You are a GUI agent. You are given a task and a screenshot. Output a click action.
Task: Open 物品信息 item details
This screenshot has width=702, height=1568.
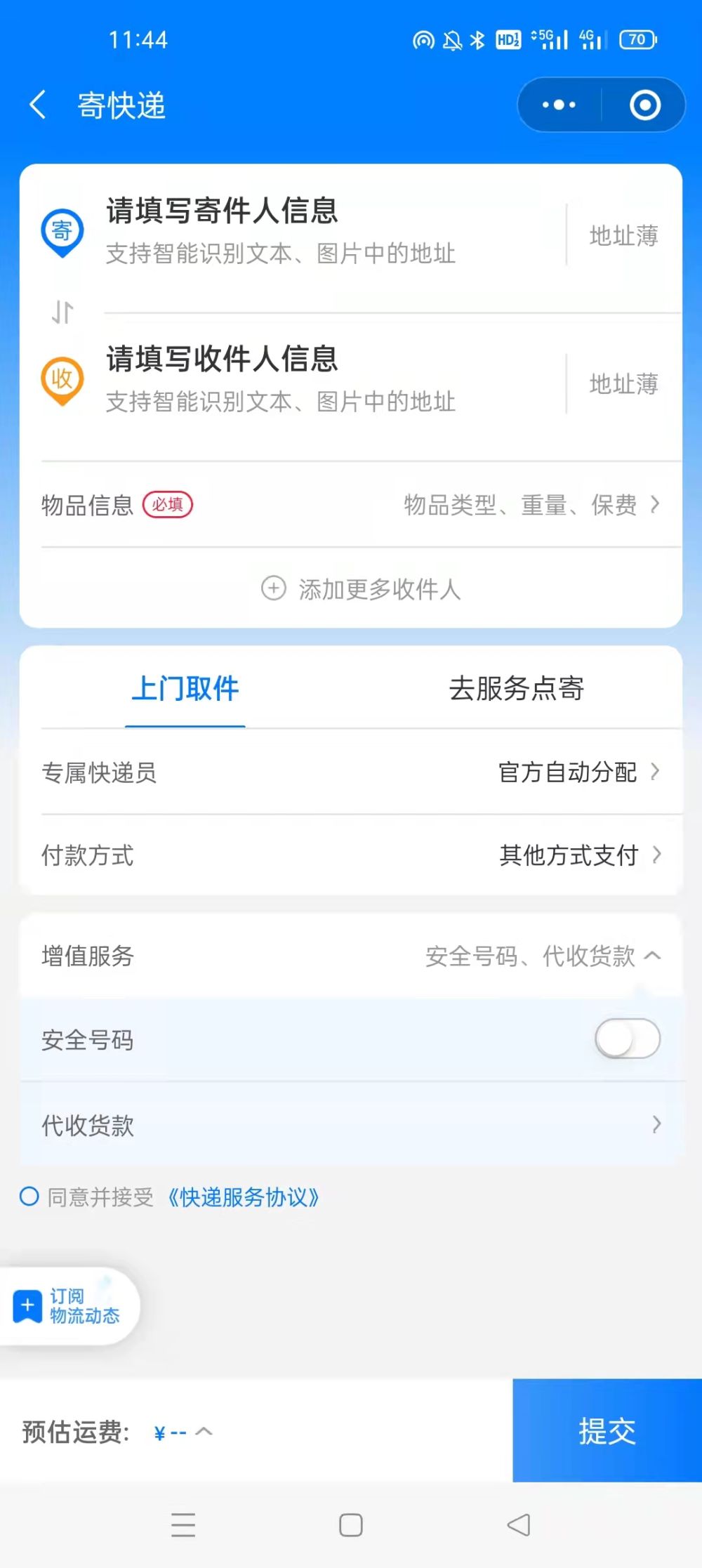[x=351, y=504]
